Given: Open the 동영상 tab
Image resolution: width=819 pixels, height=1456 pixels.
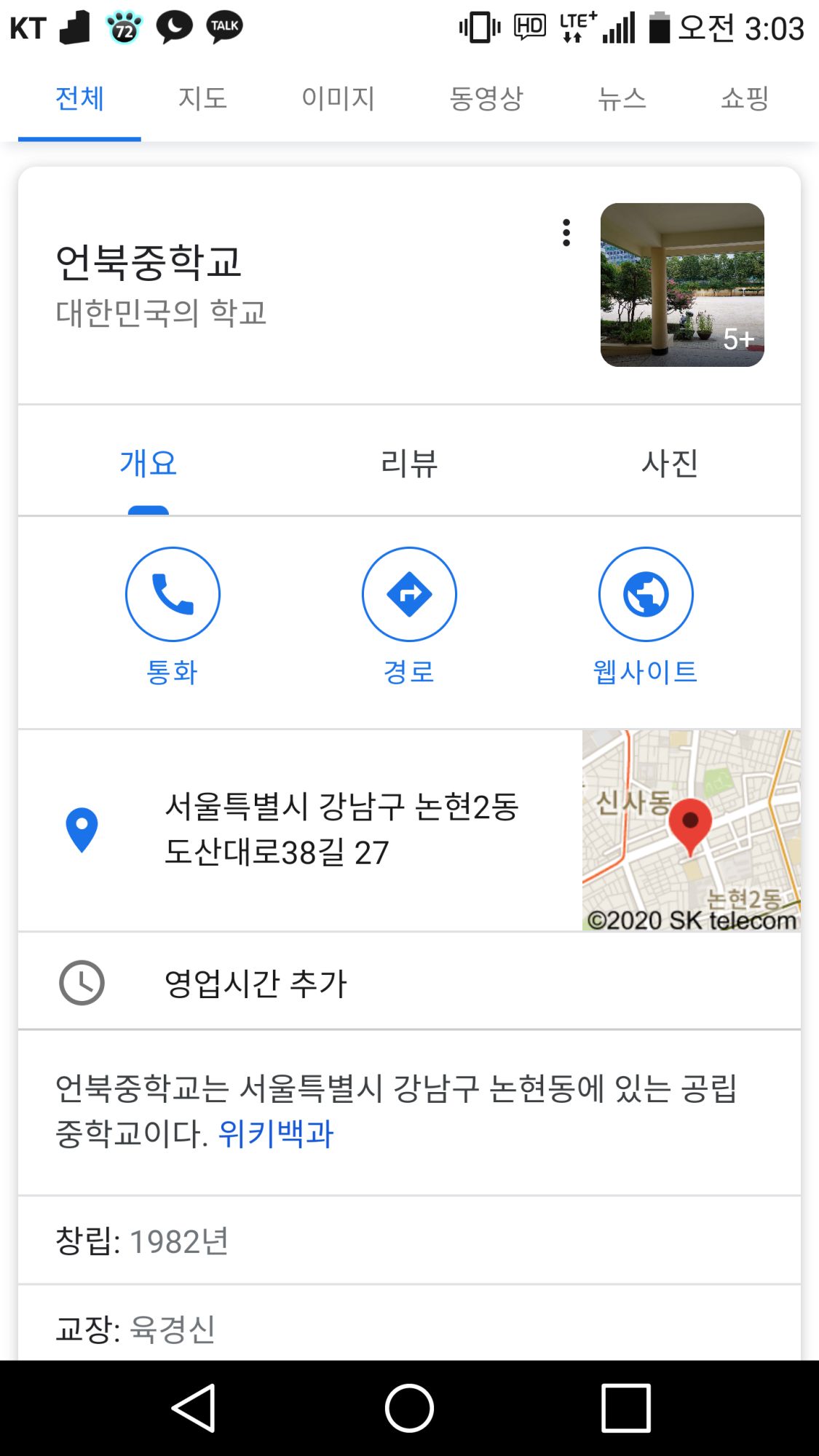Looking at the screenshot, I should pos(486,98).
